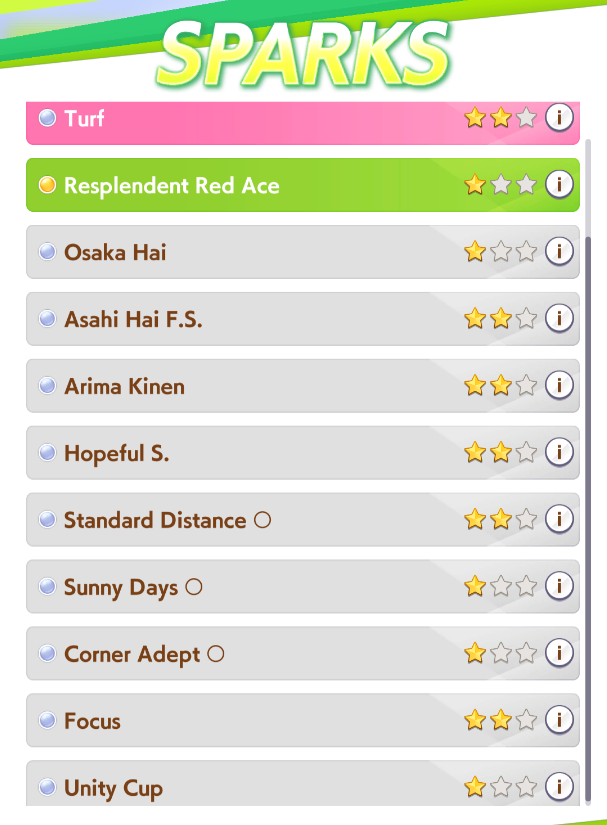Show Hopeful S. spark details
This screenshot has width=607, height=825.
click(x=559, y=453)
